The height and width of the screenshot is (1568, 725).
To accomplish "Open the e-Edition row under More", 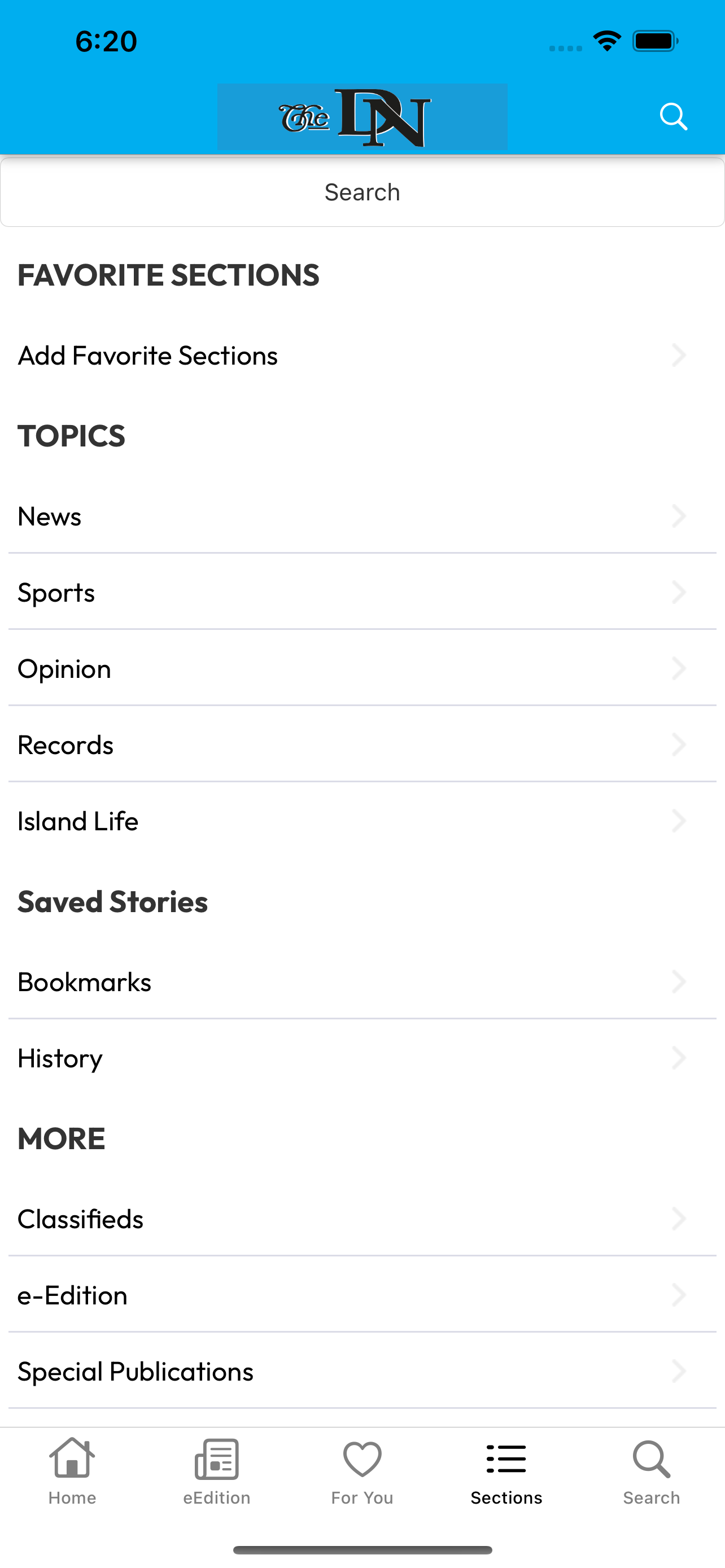I will 362,1295.
